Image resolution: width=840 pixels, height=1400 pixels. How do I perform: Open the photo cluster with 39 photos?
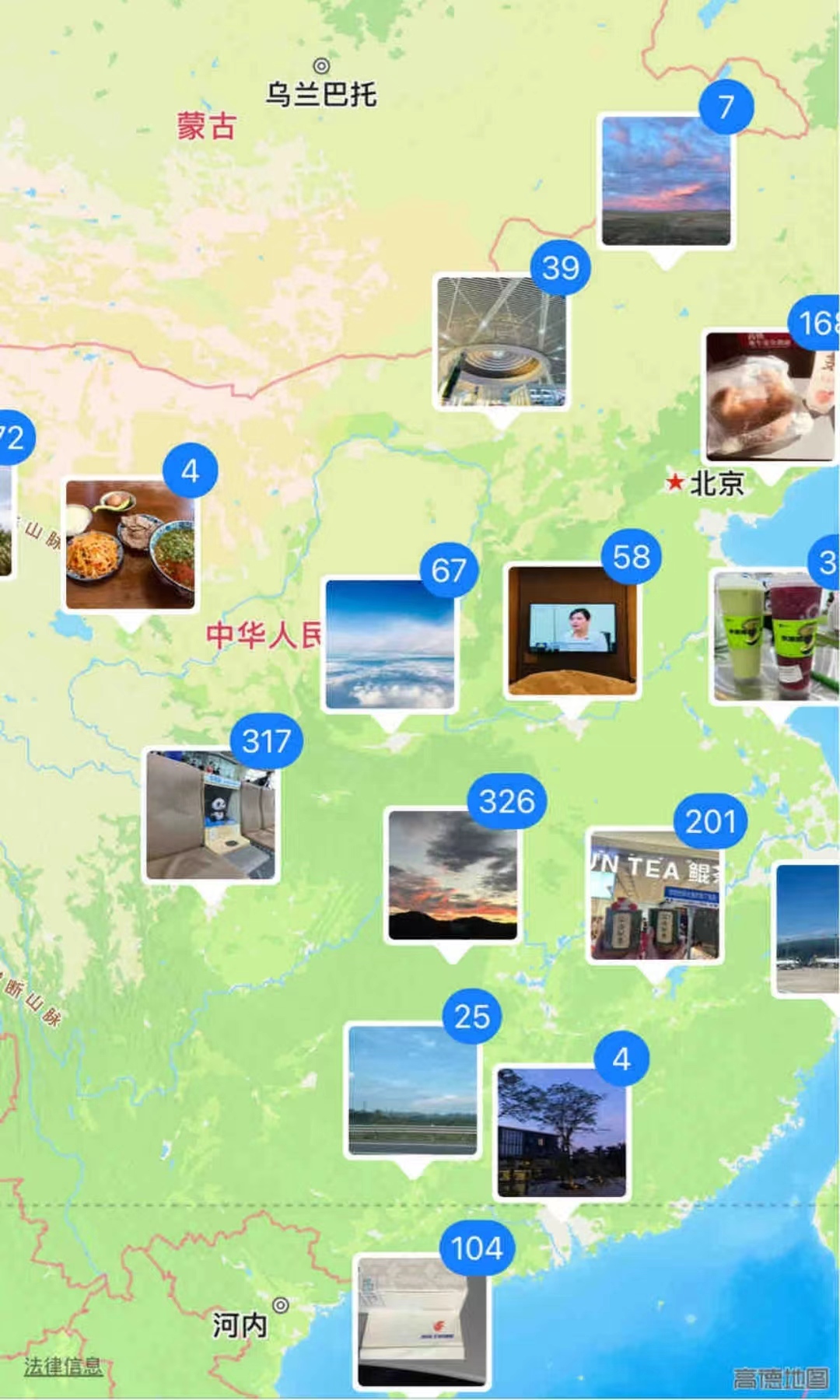(501, 342)
